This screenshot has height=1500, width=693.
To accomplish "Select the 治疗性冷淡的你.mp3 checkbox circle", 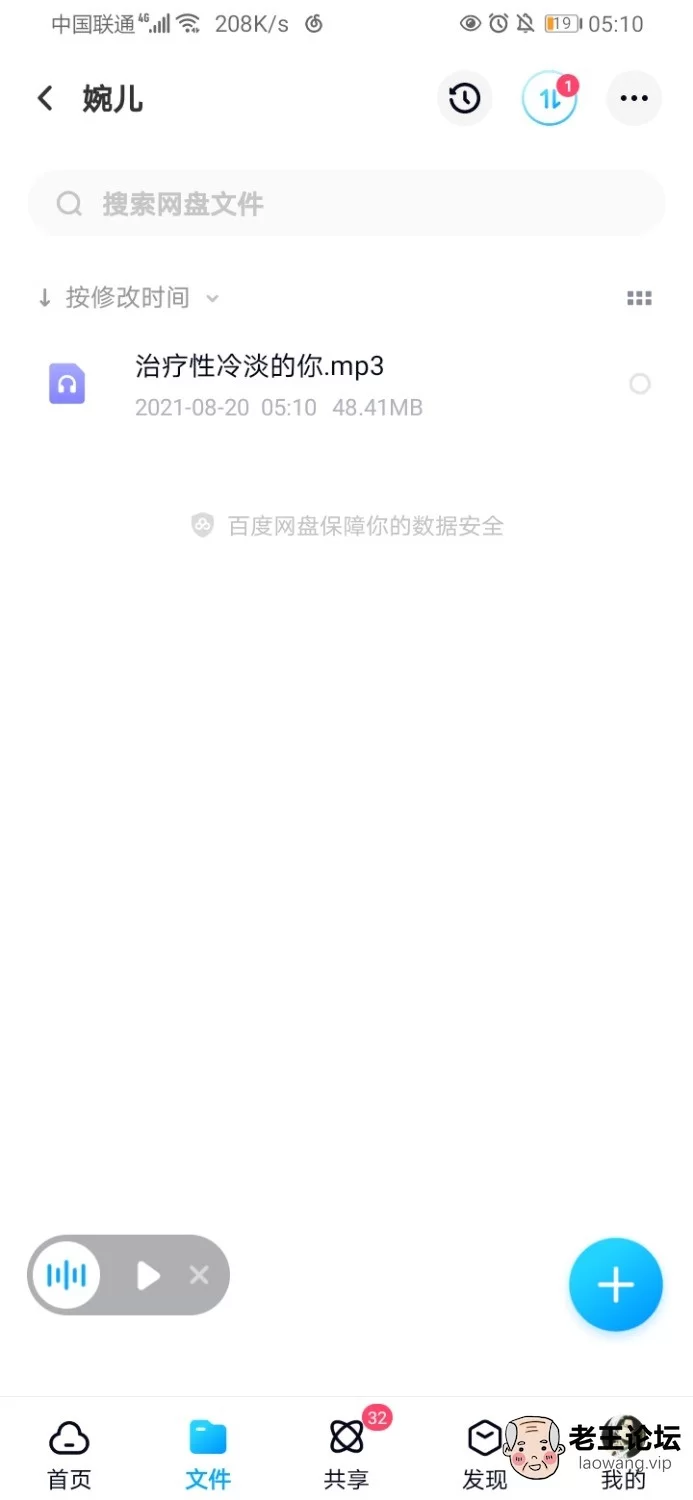I will [x=640, y=384].
